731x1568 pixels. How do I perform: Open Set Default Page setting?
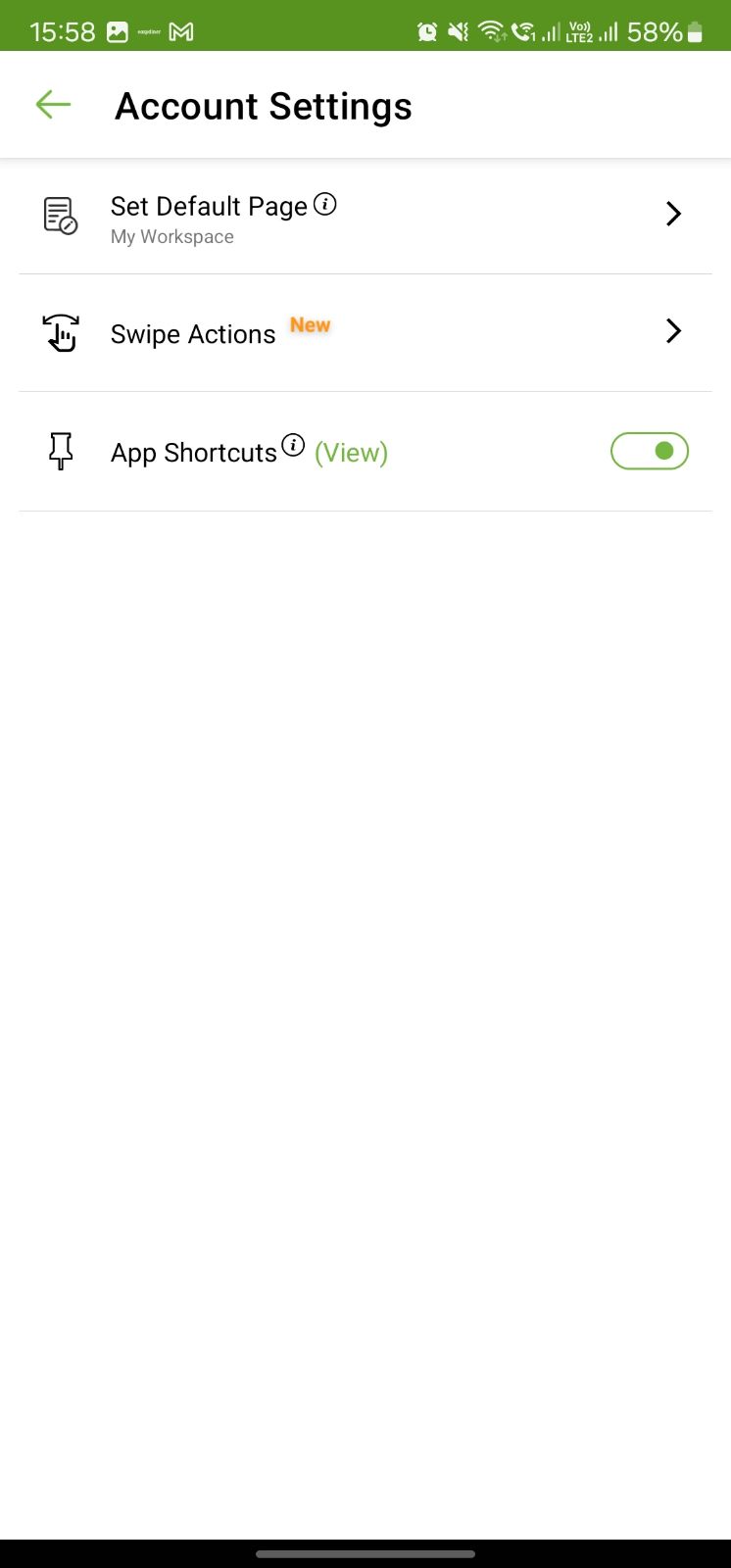tap(365, 217)
